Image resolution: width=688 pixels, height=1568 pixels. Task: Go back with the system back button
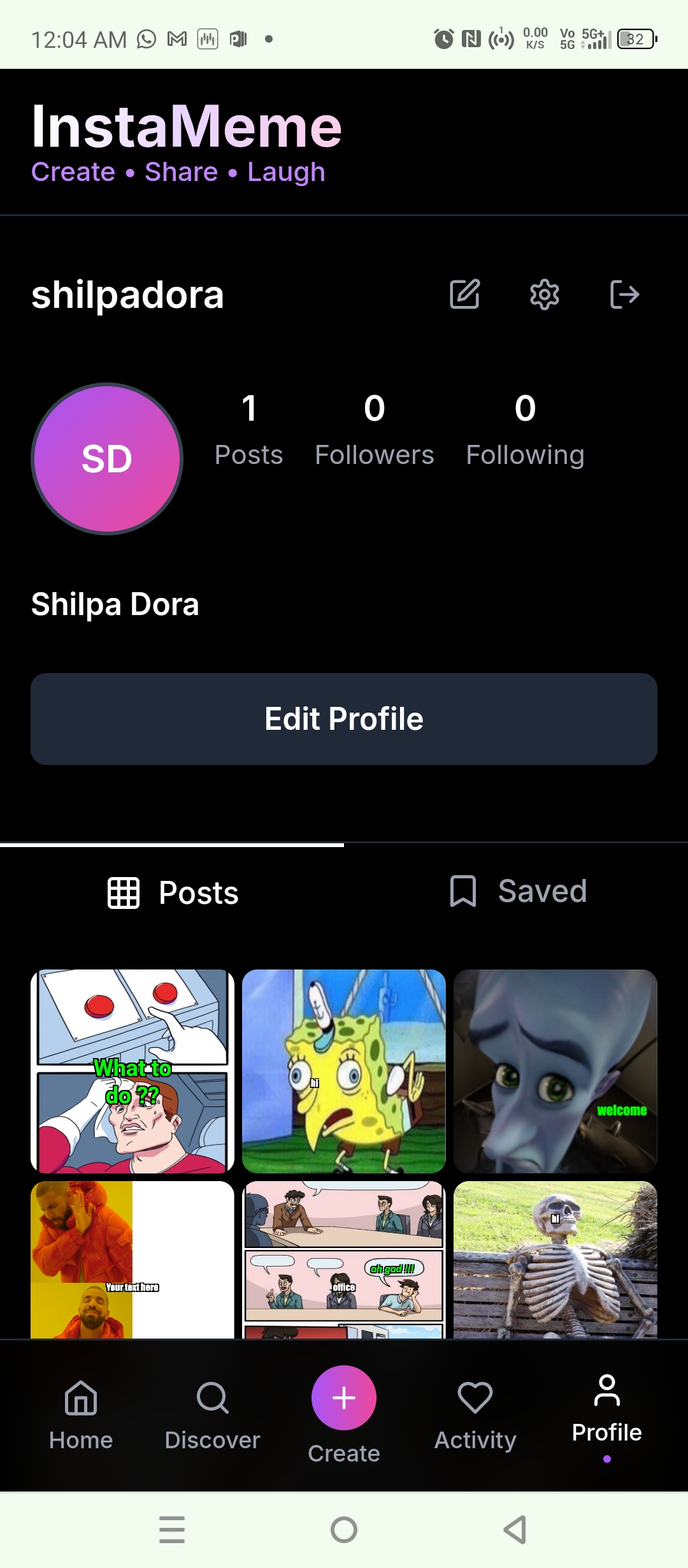[515, 1530]
